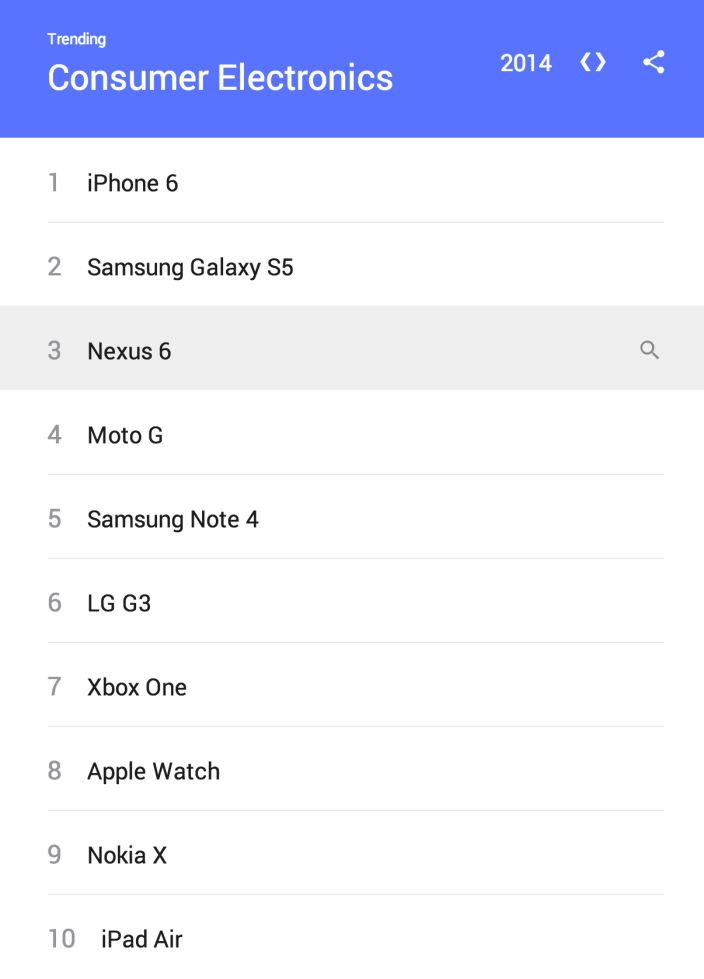Go to the next year

click(x=601, y=62)
